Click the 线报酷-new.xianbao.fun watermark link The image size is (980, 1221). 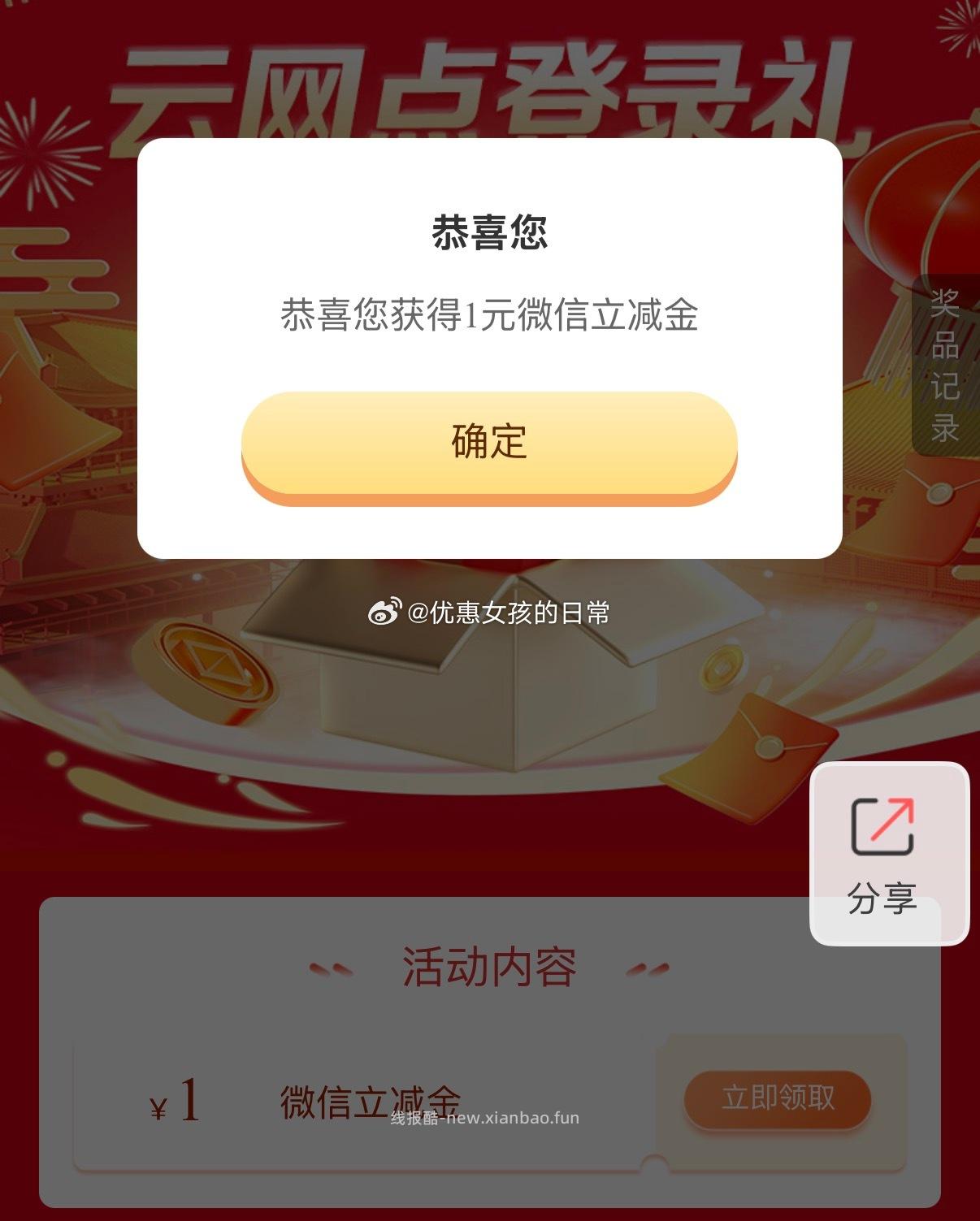pyautogui.click(x=483, y=1119)
